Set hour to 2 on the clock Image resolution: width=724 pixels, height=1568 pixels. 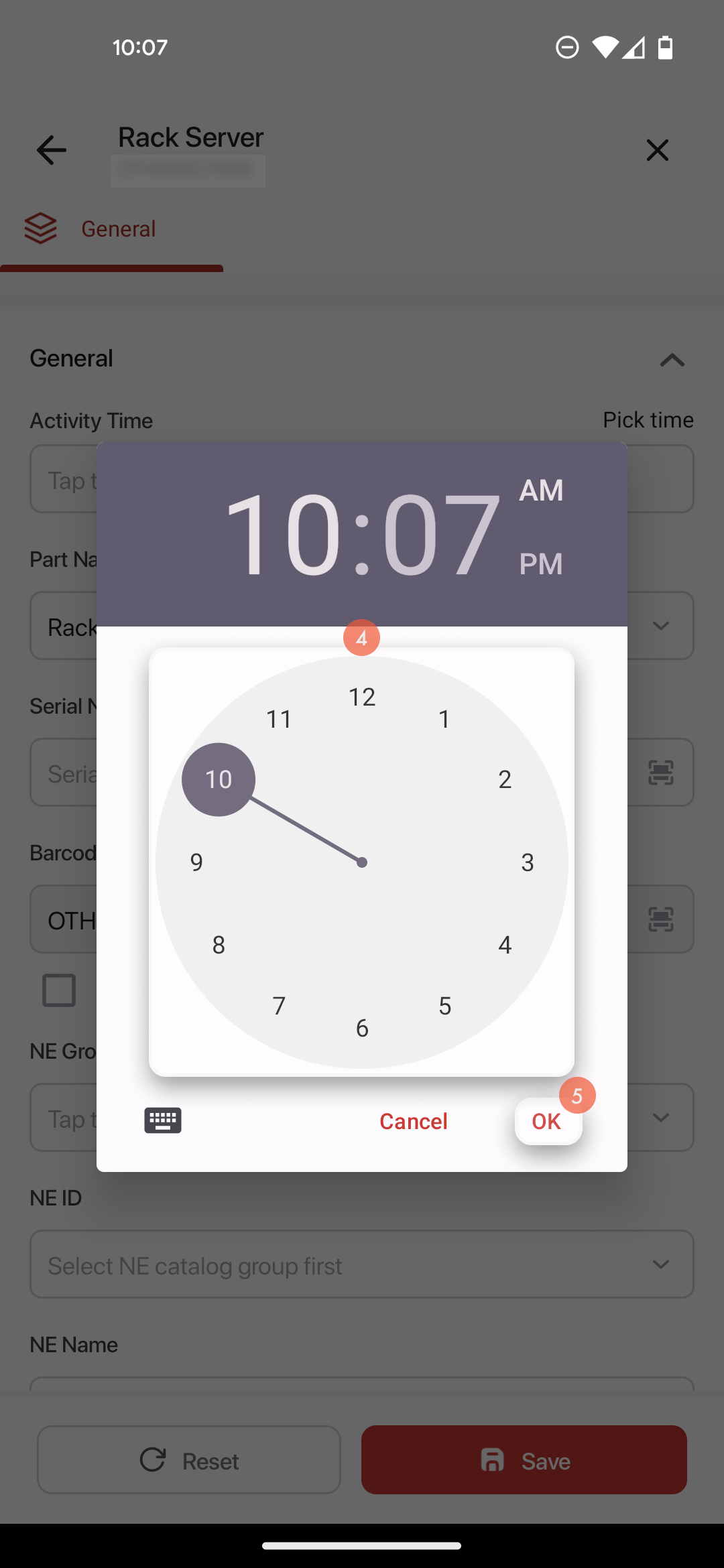[505, 779]
